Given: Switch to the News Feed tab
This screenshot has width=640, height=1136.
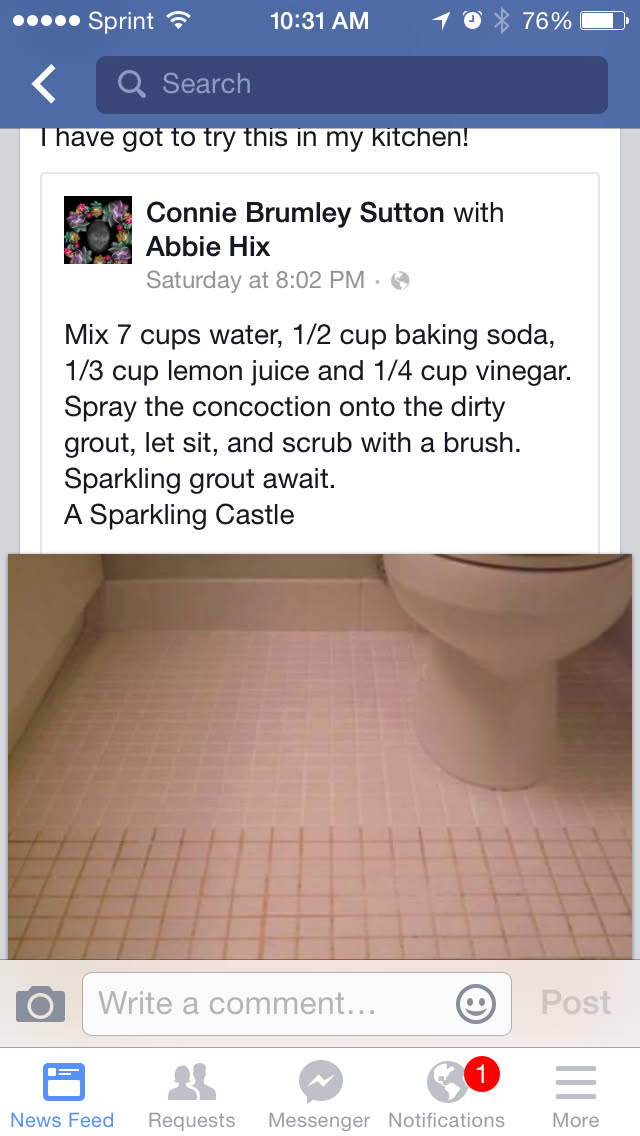Looking at the screenshot, I should (63, 1094).
